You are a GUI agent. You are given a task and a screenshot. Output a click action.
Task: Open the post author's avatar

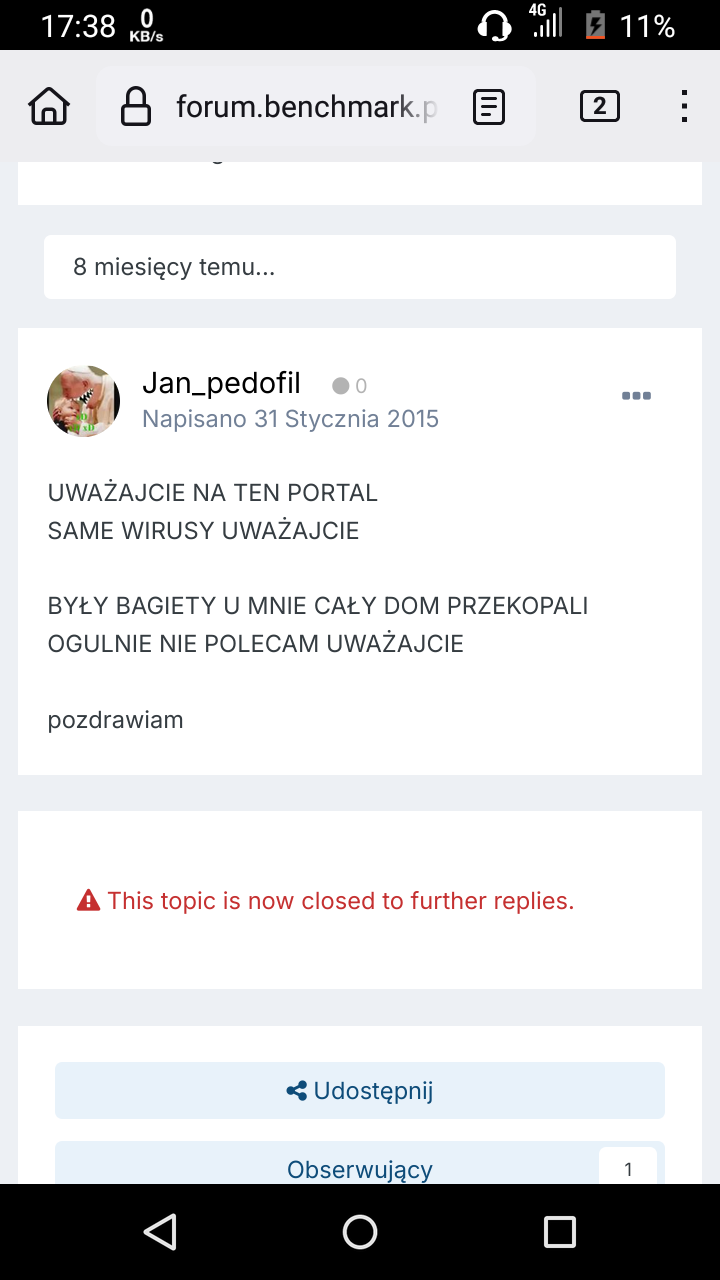pos(84,401)
